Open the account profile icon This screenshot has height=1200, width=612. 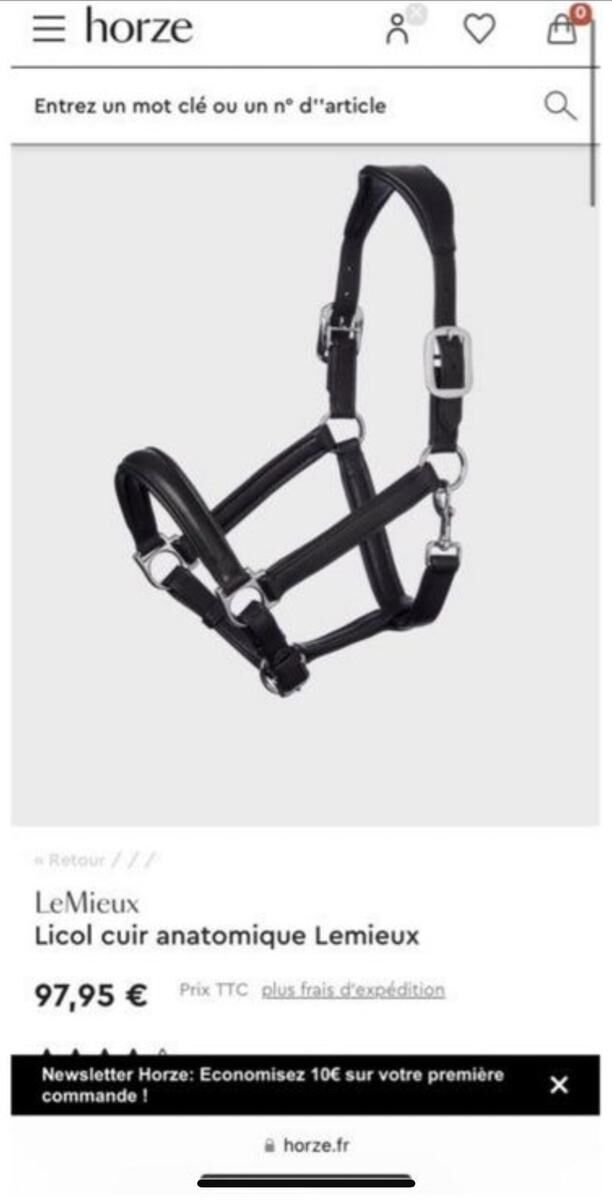(x=397, y=29)
